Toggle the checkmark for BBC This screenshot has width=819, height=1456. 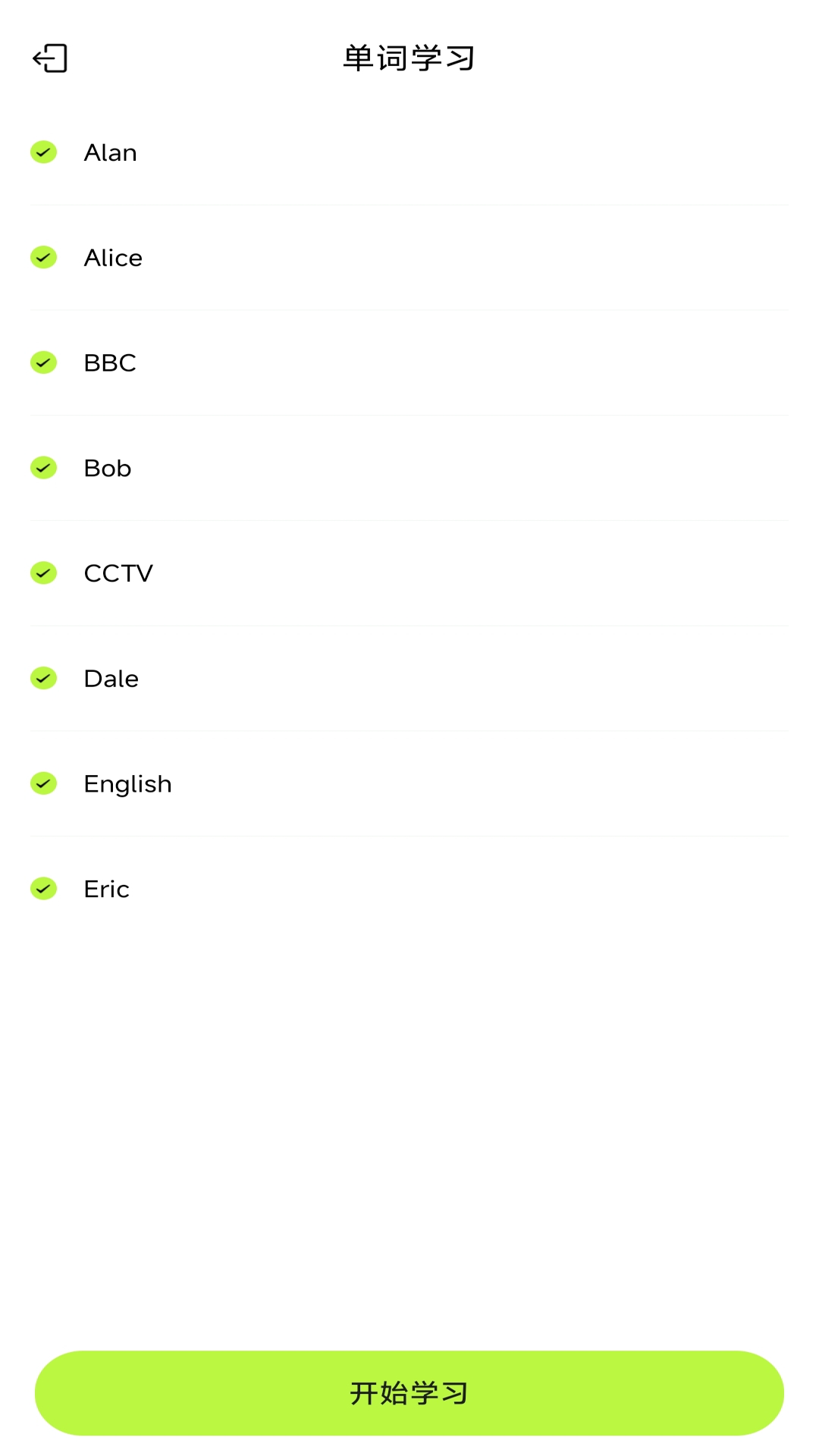[44, 362]
